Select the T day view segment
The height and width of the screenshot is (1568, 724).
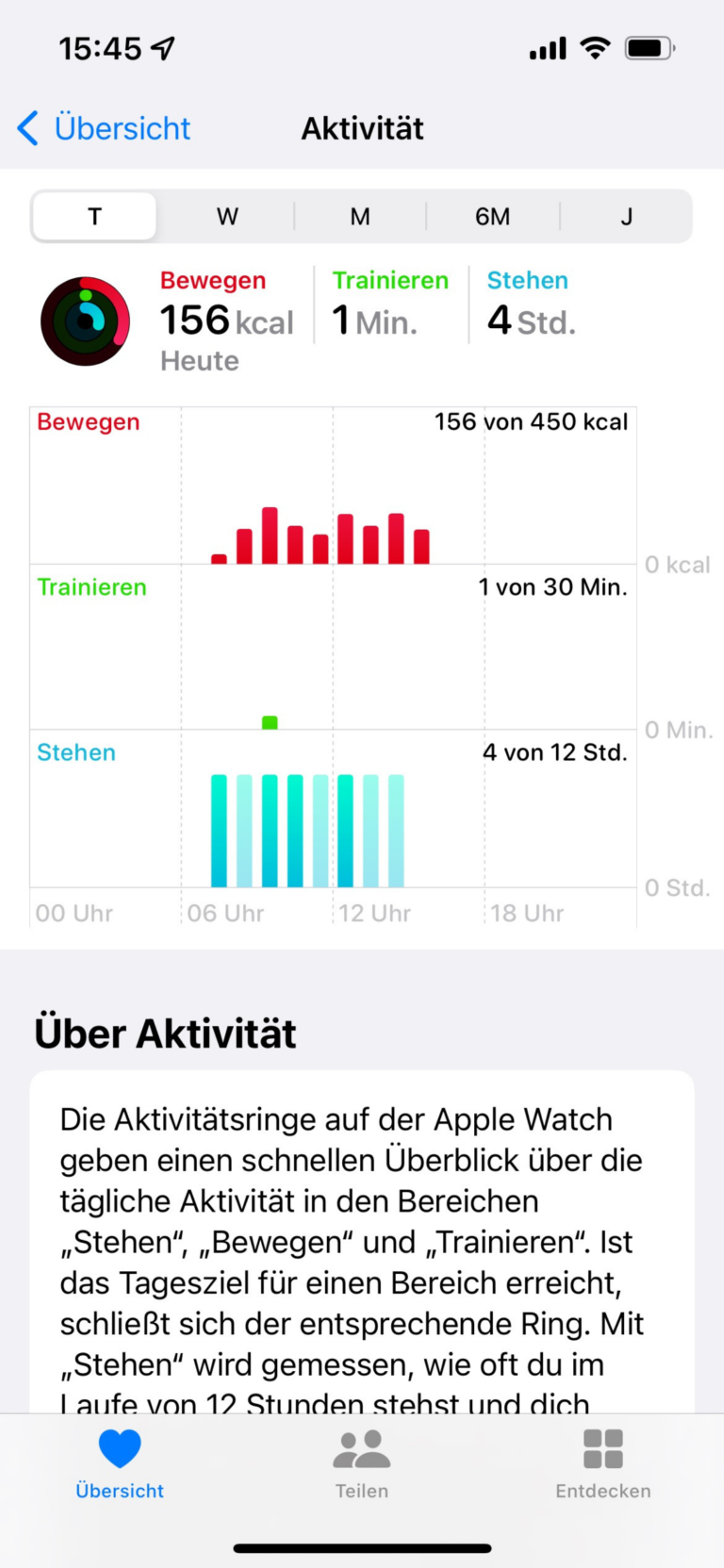click(x=94, y=217)
